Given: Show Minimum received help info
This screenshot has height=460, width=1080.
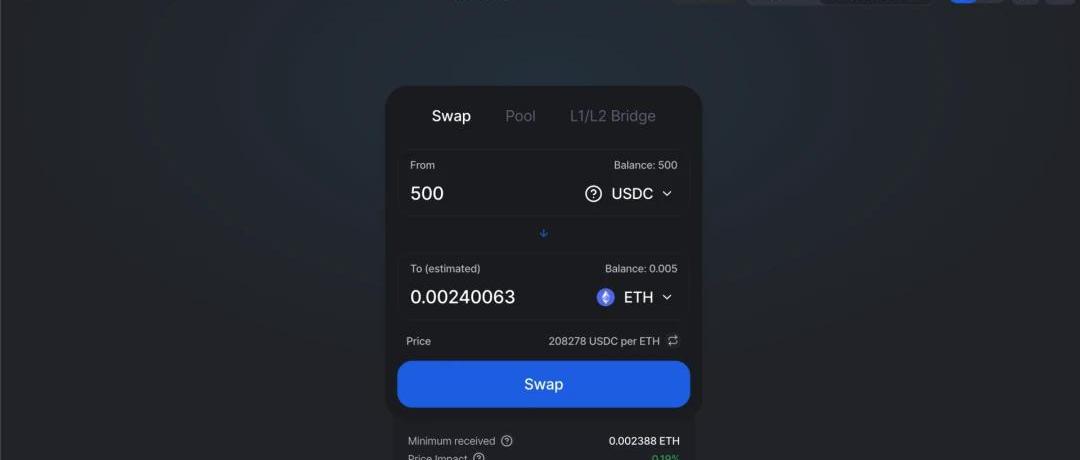Looking at the screenshot, I should pos(507,441).
